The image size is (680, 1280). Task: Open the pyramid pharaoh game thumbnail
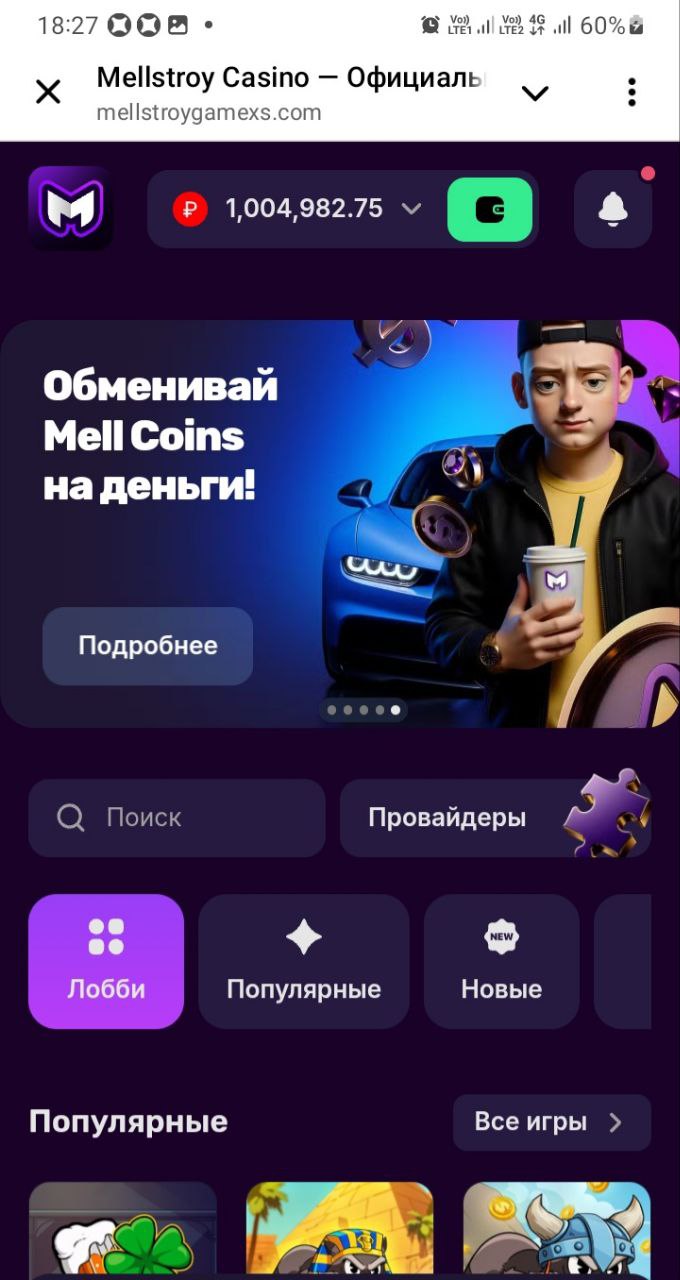point(340,1230)
